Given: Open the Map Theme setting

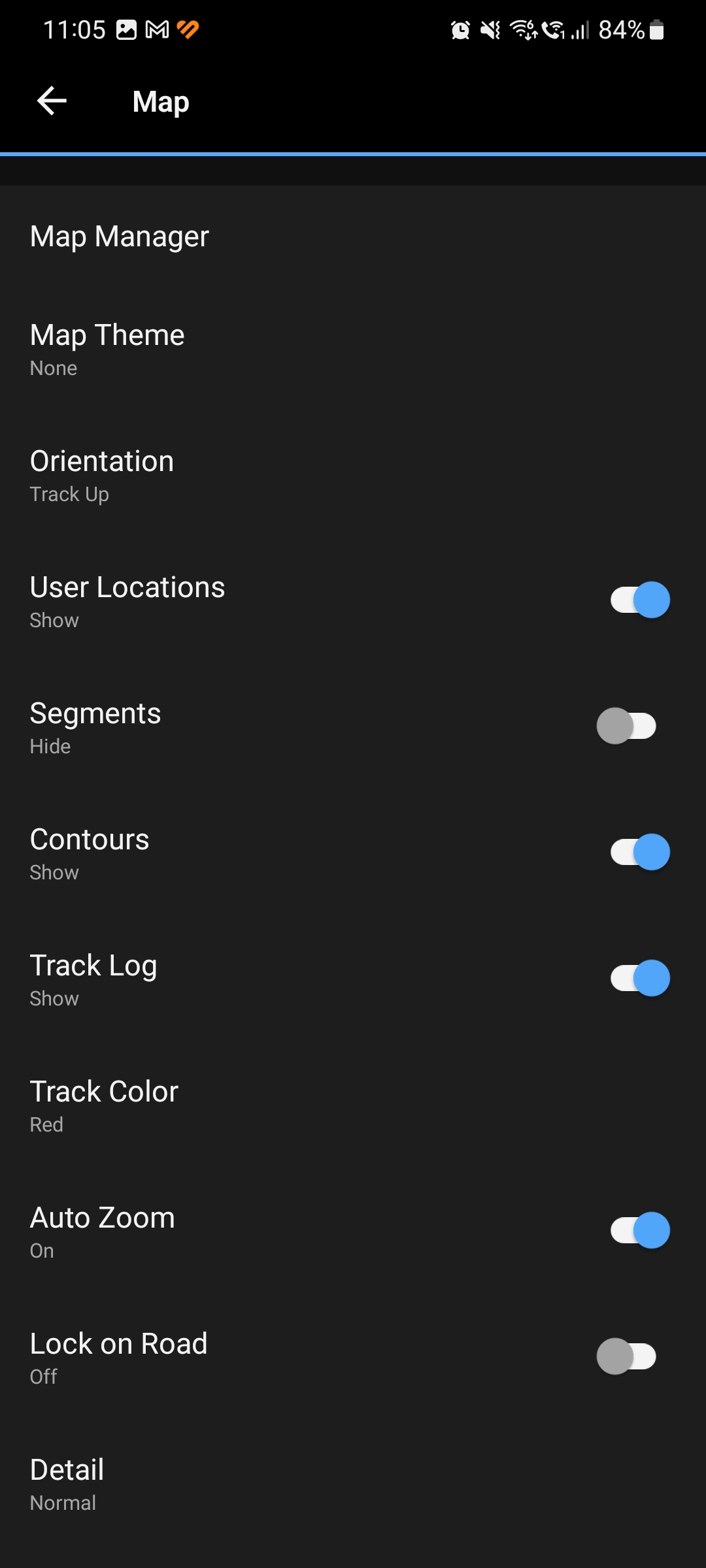Looking at the screenshot, I should (353, 350).
